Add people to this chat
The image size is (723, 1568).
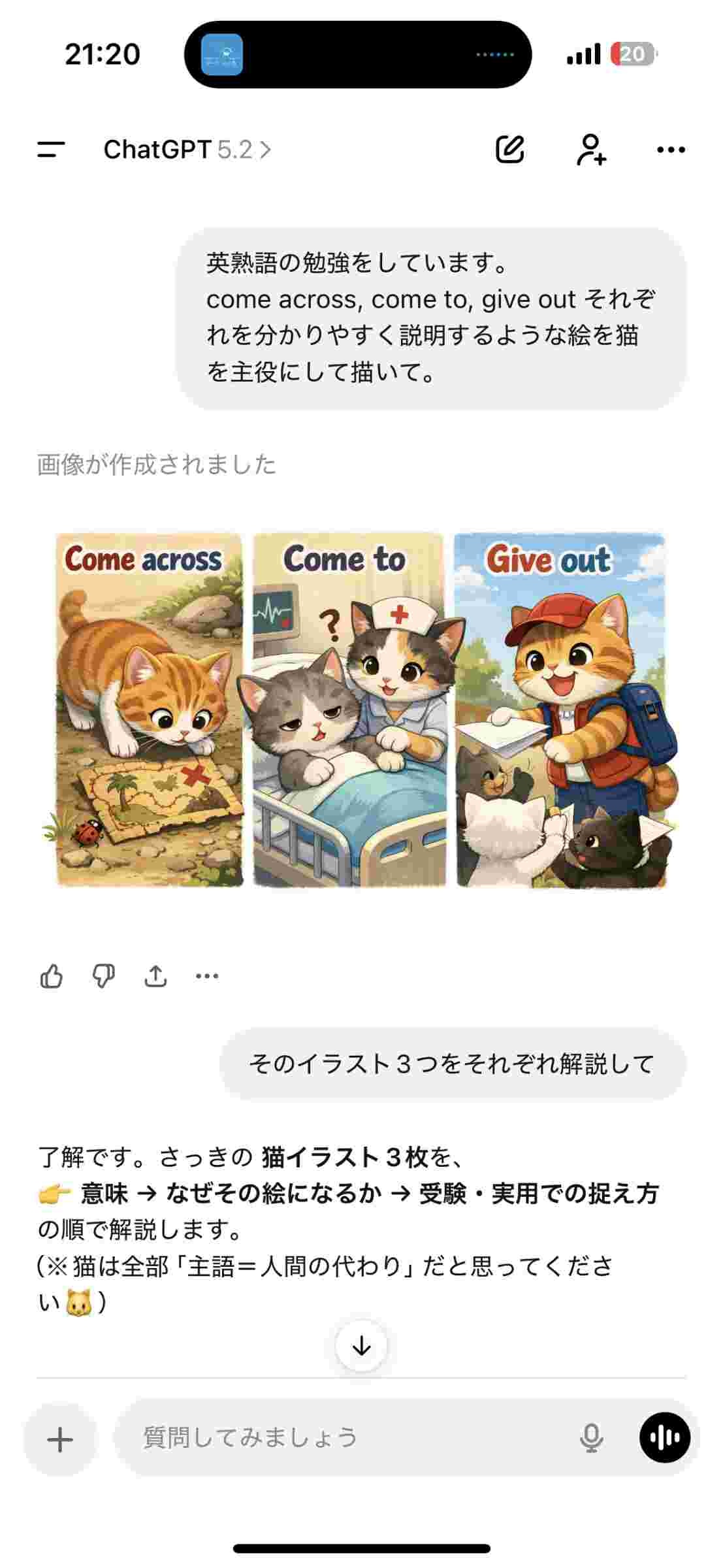(x=591, y=150)
